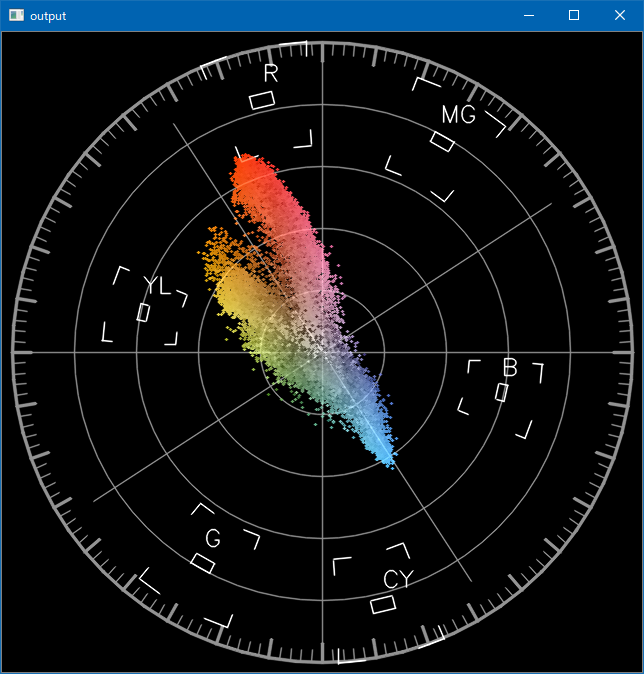Minimize the output window
The height and width of the screenshot is (674, 644).
(528, 15)
